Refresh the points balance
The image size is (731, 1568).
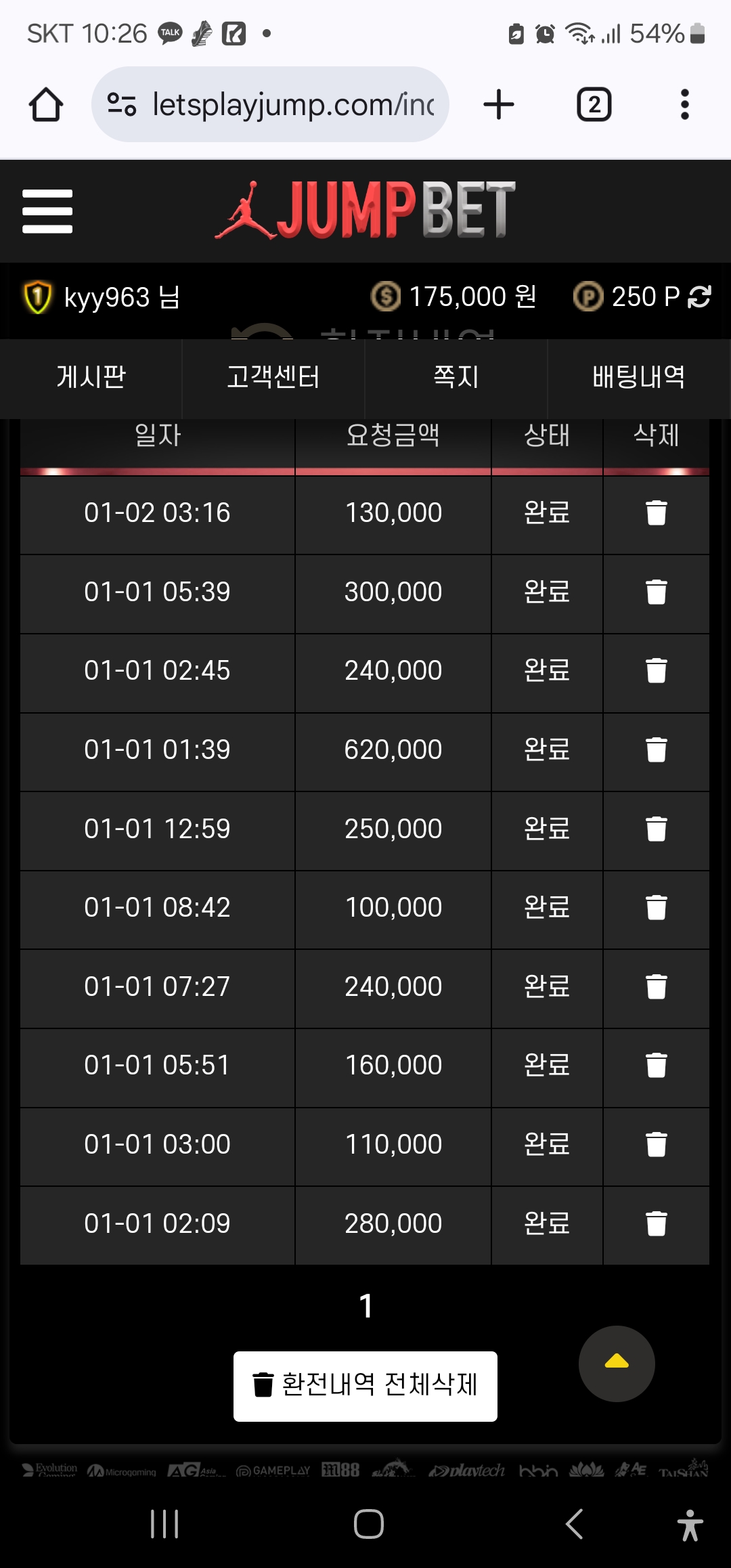click(699, 297)
